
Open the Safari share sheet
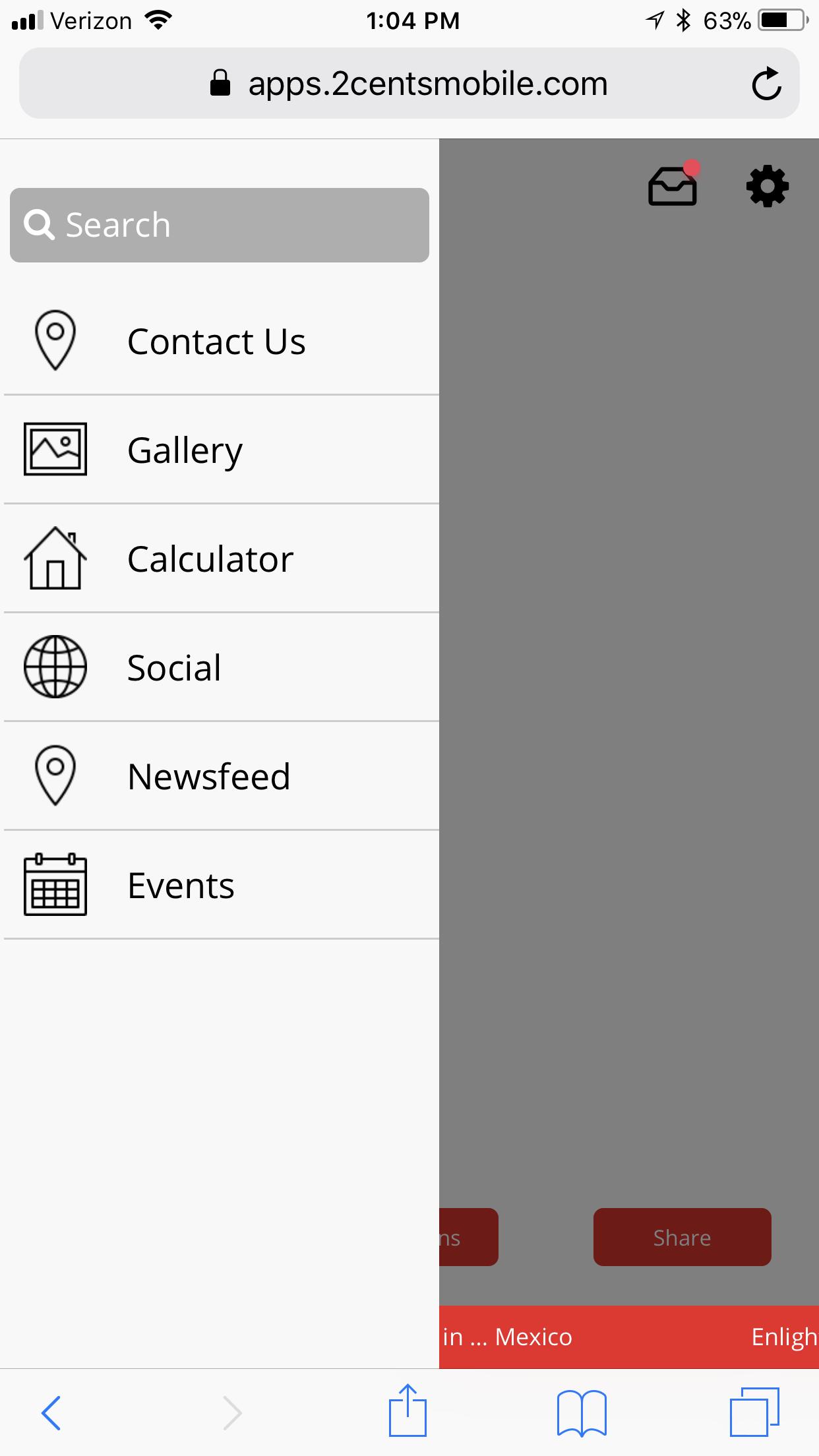point(408,1411)
